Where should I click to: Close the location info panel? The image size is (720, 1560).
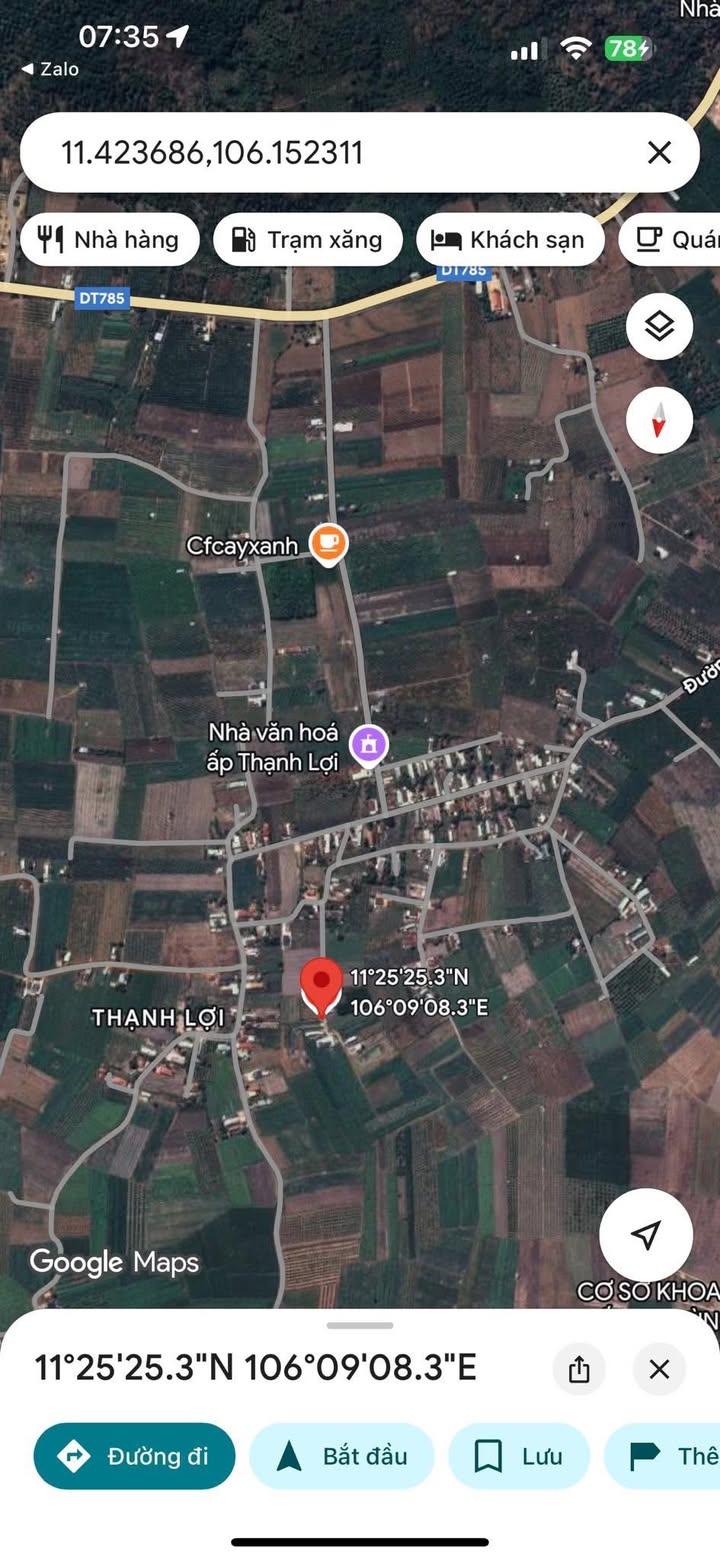pos(659,1369)
